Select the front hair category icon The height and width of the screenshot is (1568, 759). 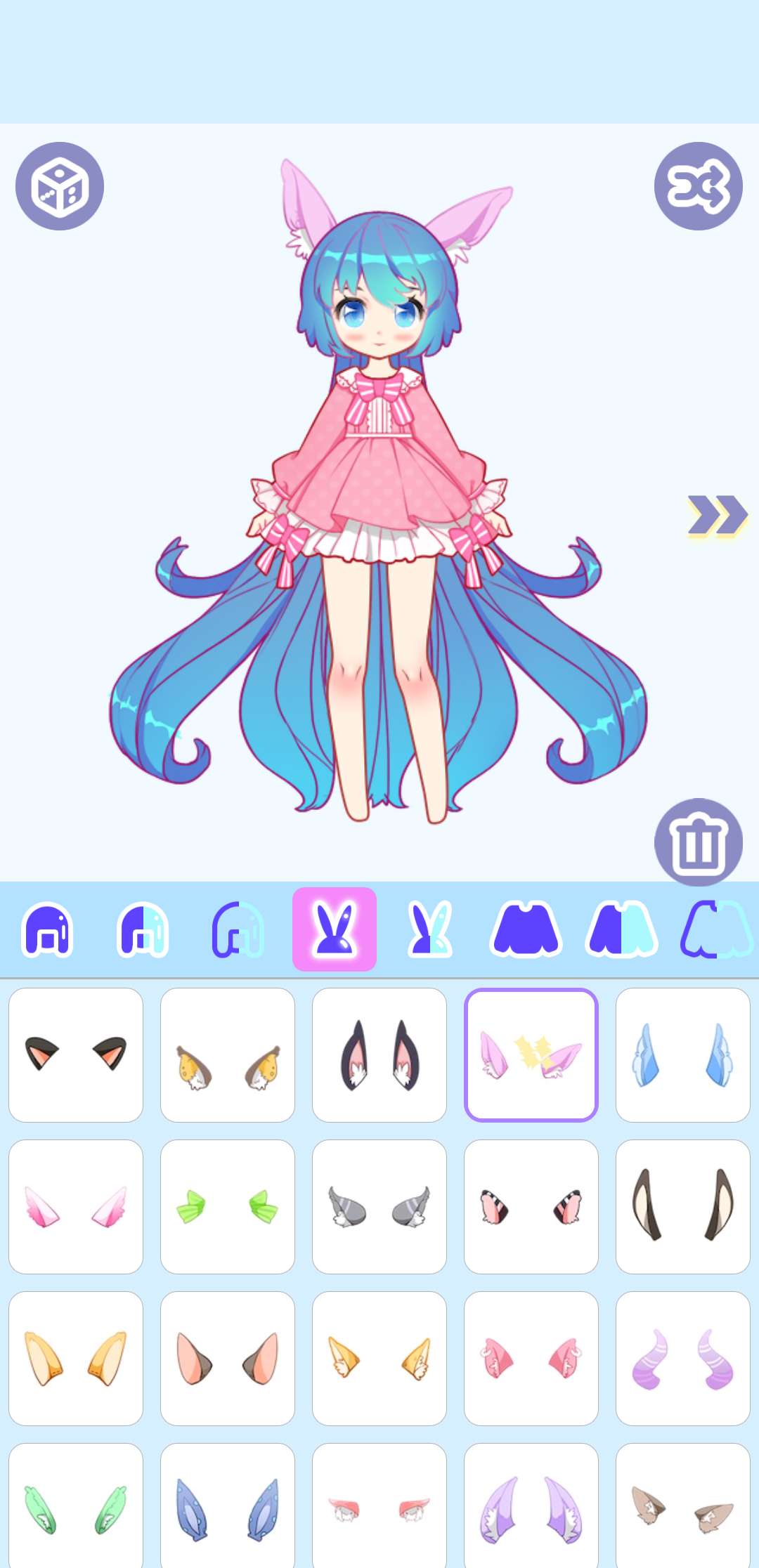[46, 927]
